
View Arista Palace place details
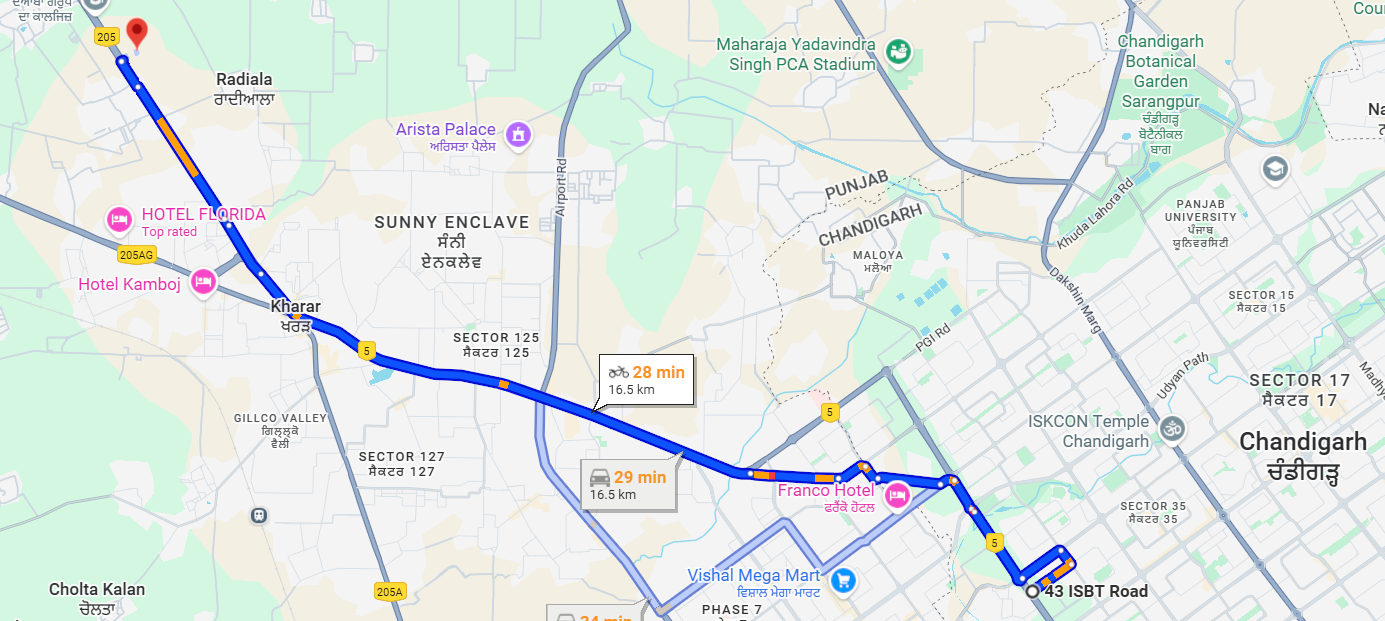(x=518, y=133)
